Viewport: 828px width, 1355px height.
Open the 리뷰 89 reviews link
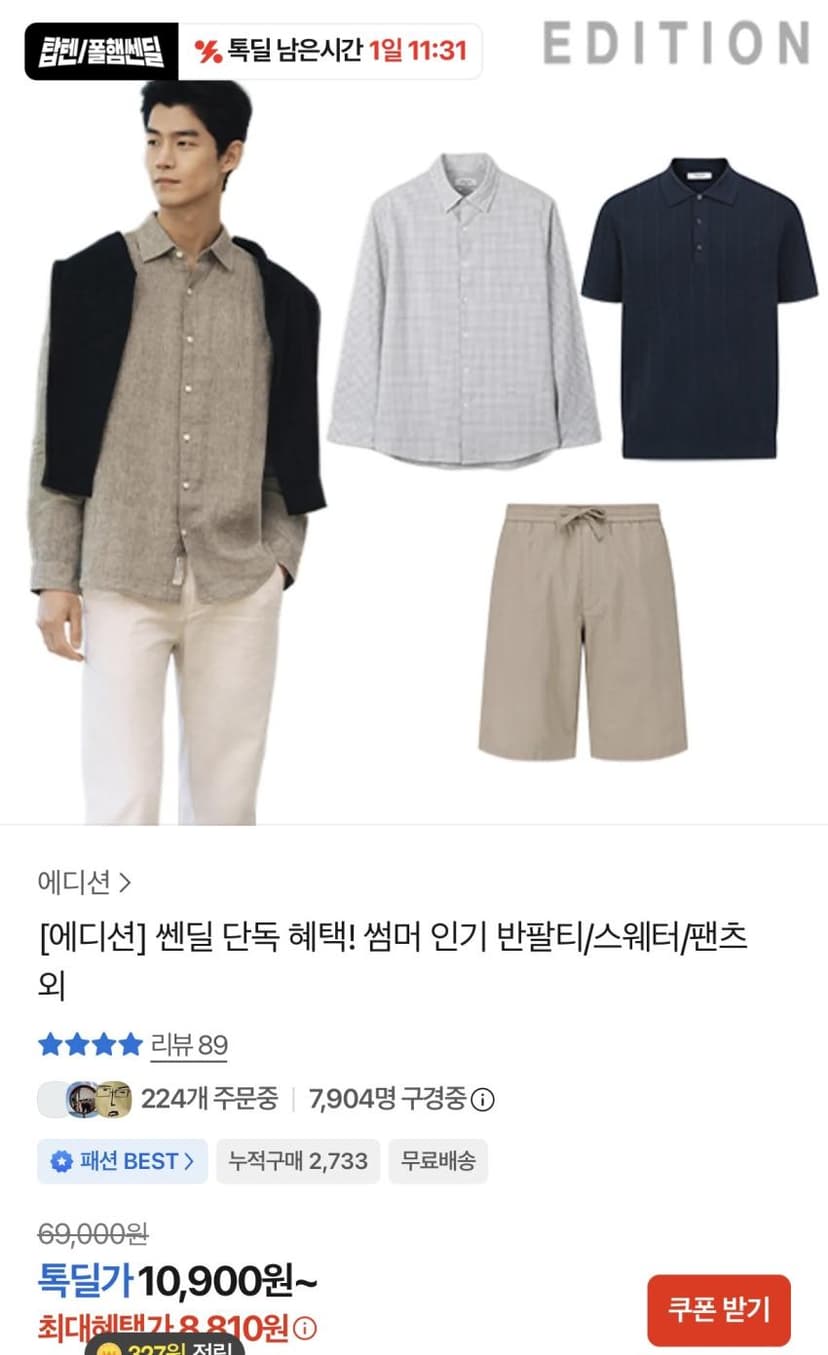(x=189, y=1045)
